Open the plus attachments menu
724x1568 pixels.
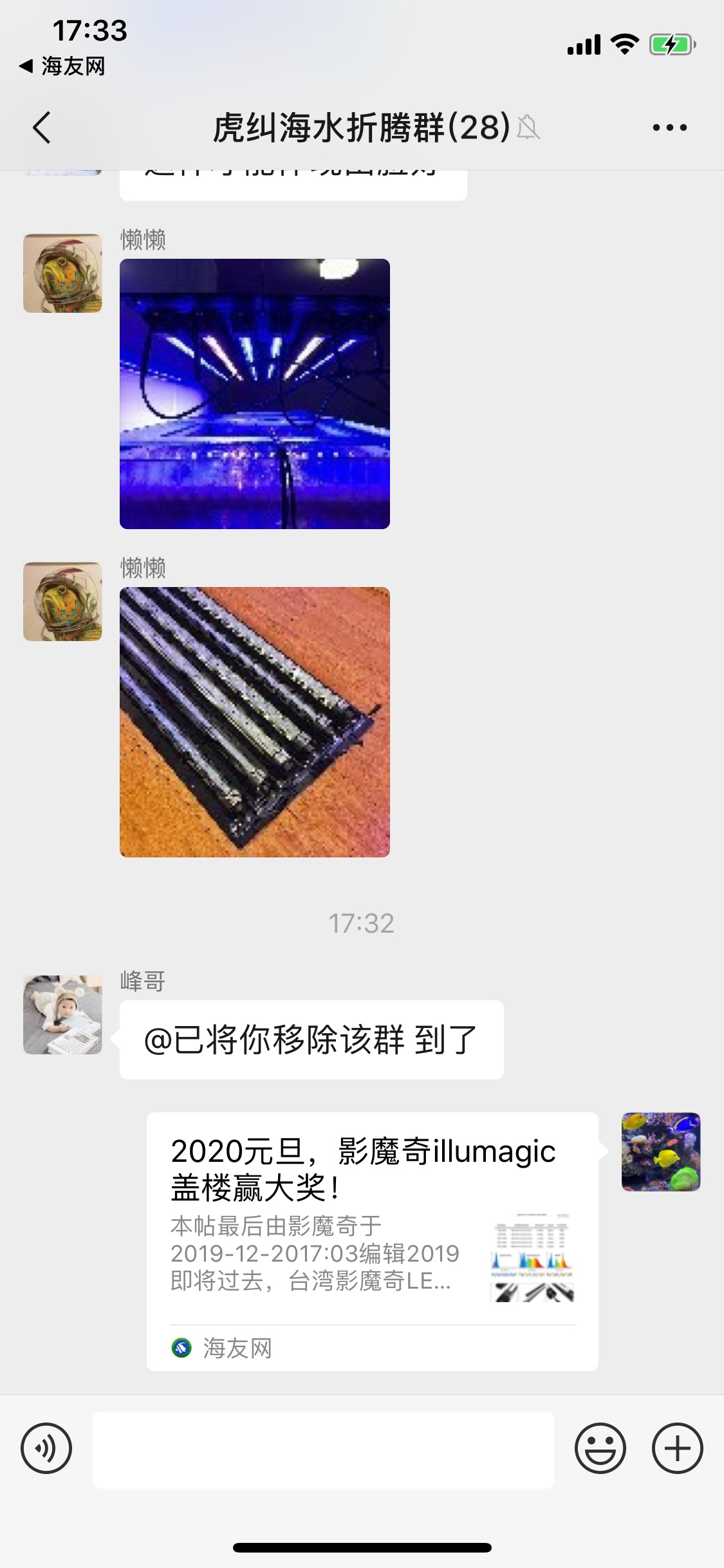pos(677,1448)
